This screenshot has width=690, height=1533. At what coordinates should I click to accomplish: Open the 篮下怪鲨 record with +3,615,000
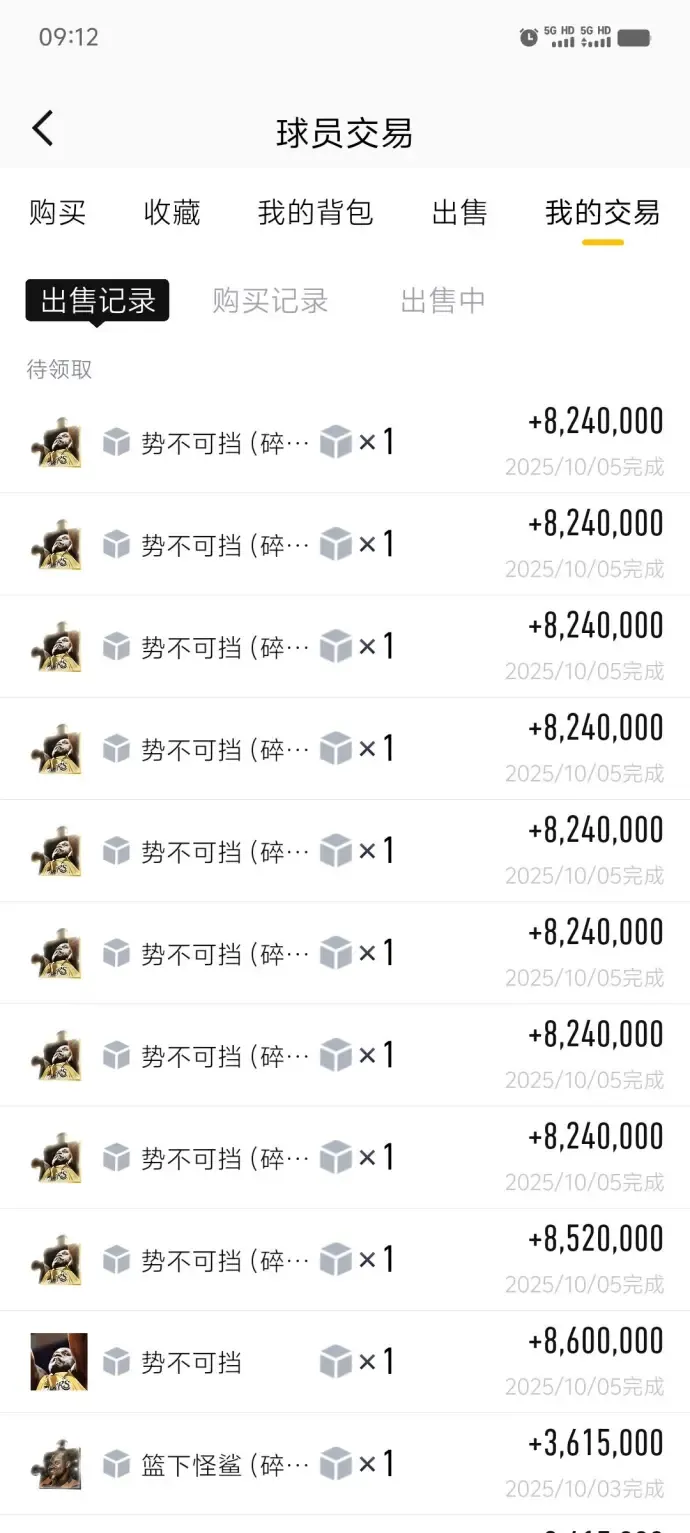[345, 1464]
